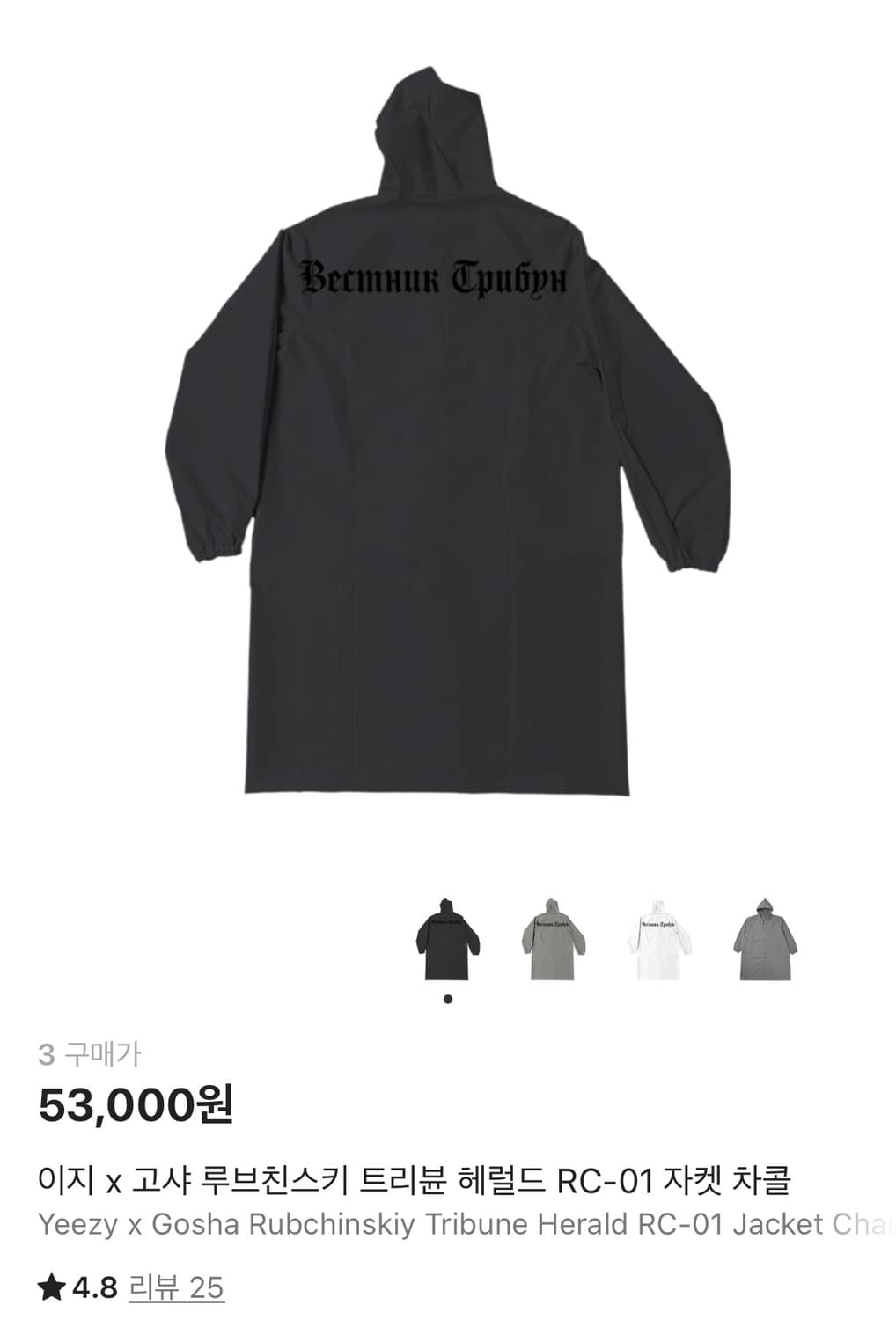Viewport: 896px width, 1320px height.
Task: Click the carousel page dot indicator
Action: click(x=447, y=997)
